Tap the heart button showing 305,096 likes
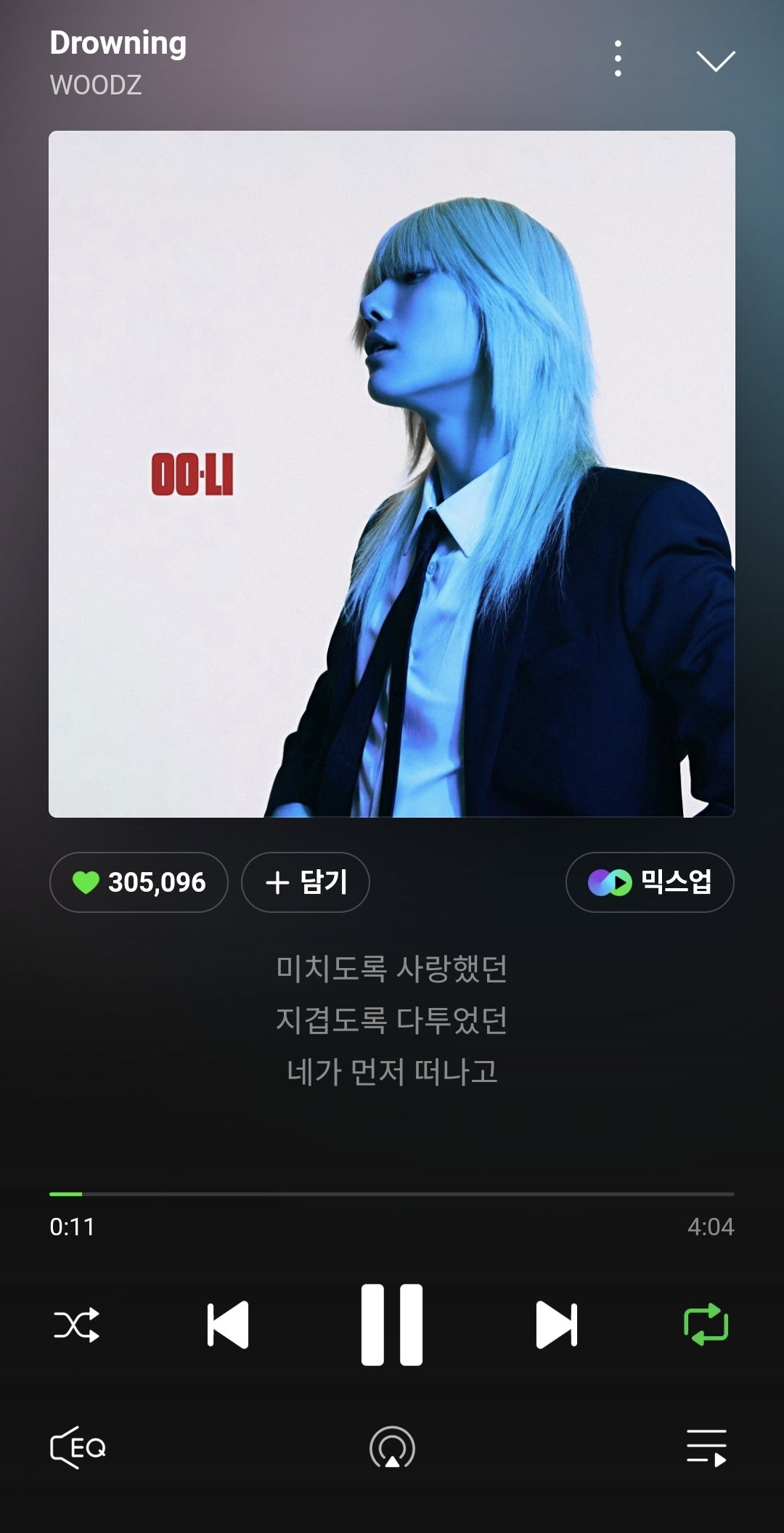The image size is (784, 1533). coord(139,882)
